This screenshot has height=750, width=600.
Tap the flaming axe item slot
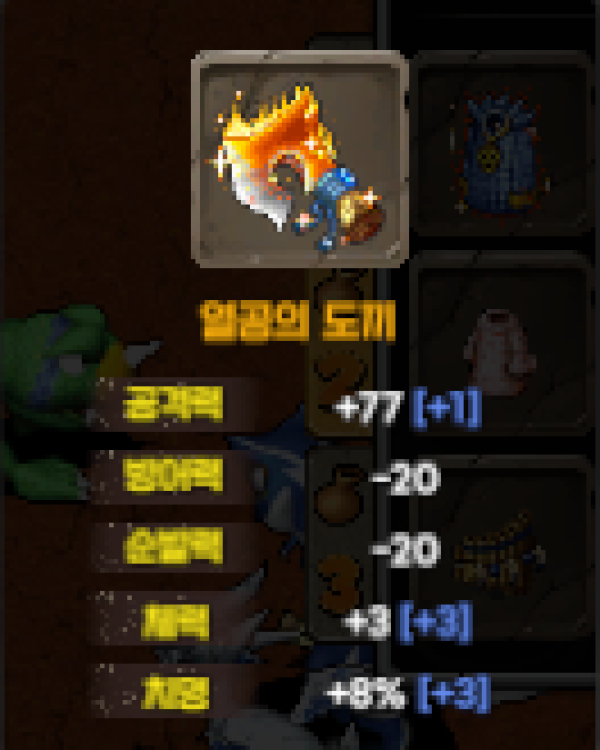(x=299, y=160)
